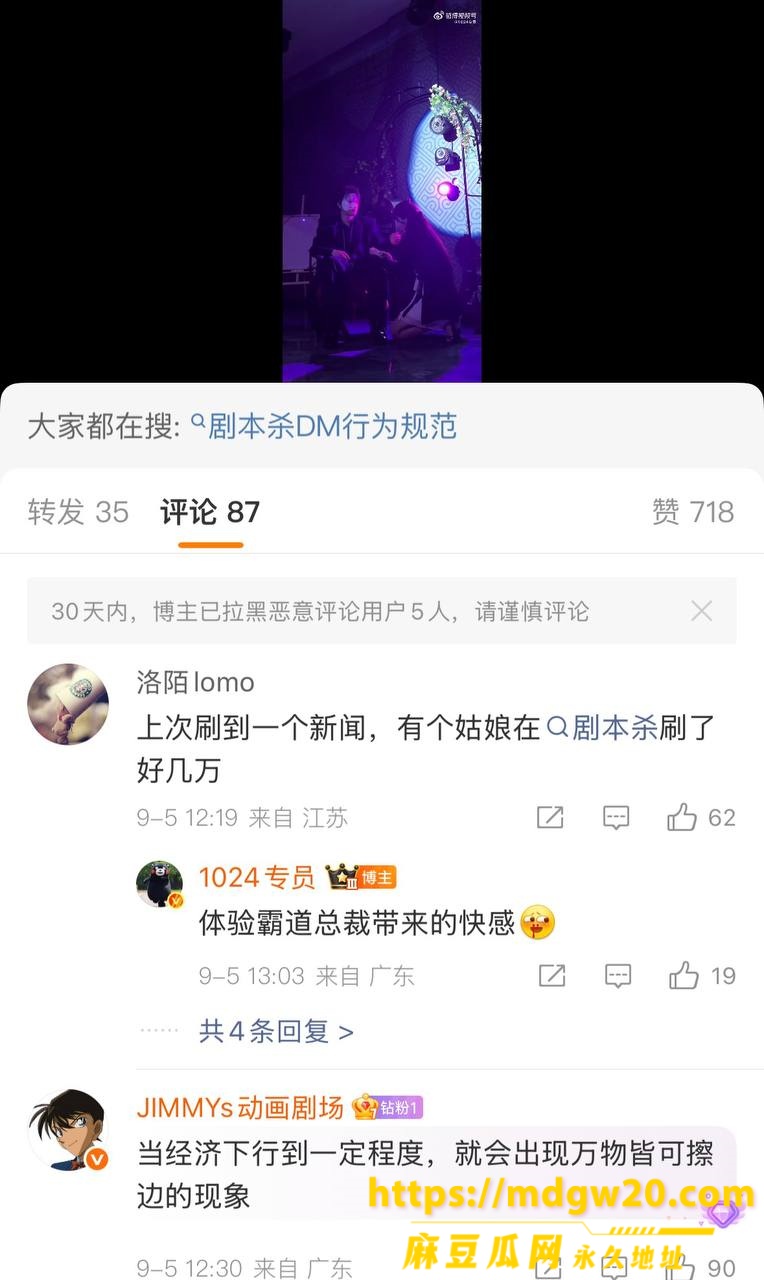This screenshot has height=1280, width=764.
Task: Open the suggested search 剧本杀DM行为规范
Action: tap(323, 428)
